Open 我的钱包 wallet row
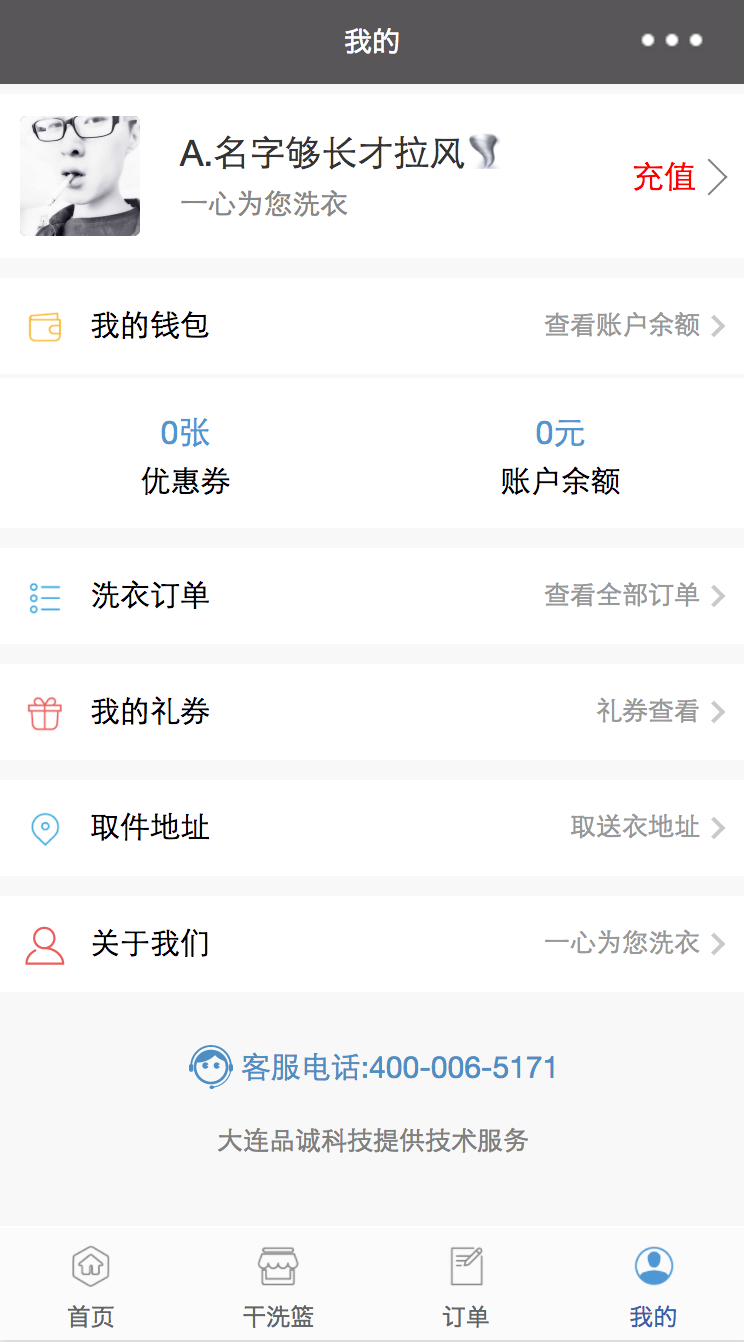This screenshot has width=744, height=1342. point(372,326)
